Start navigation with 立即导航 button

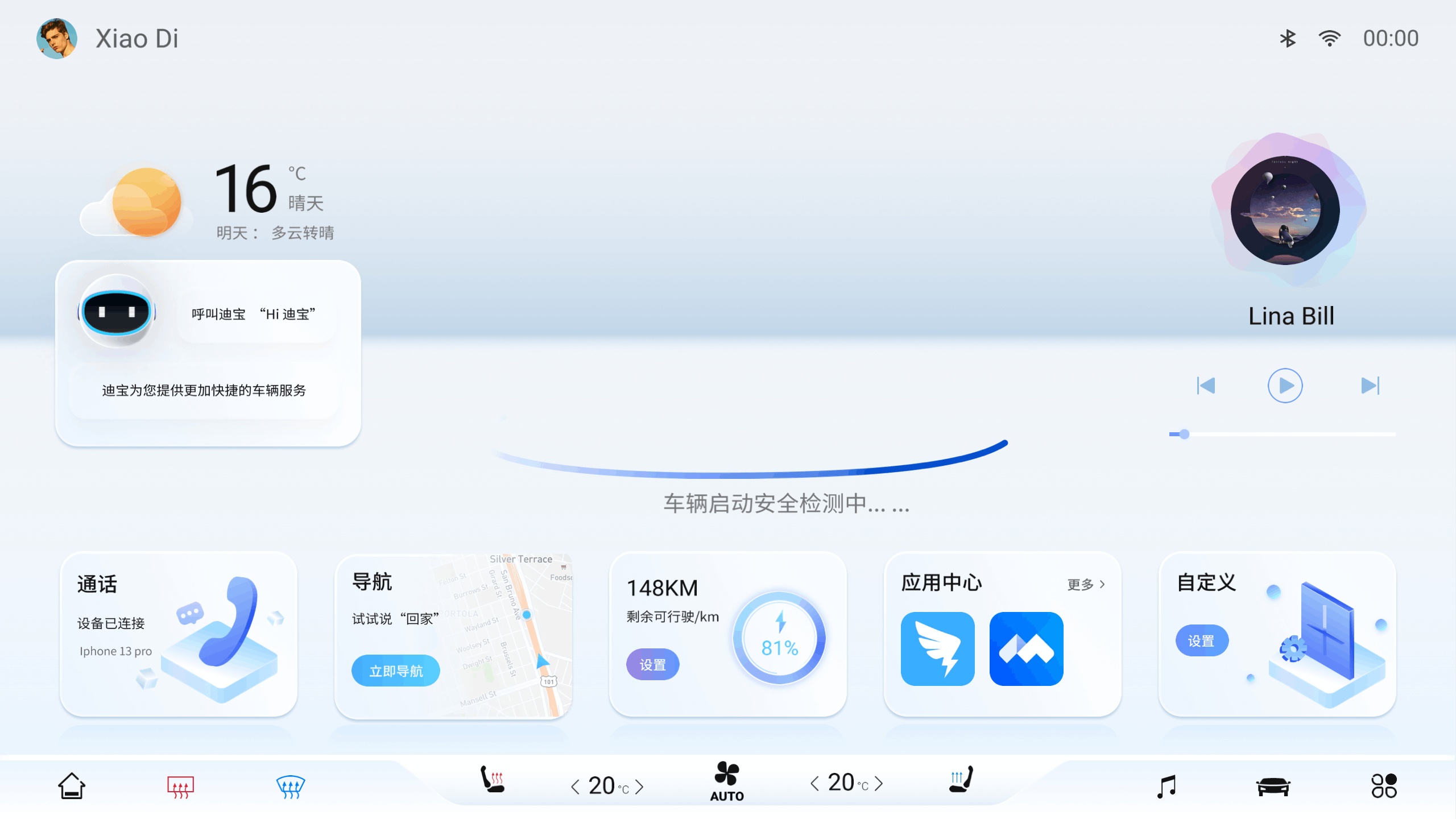[396, 671]
